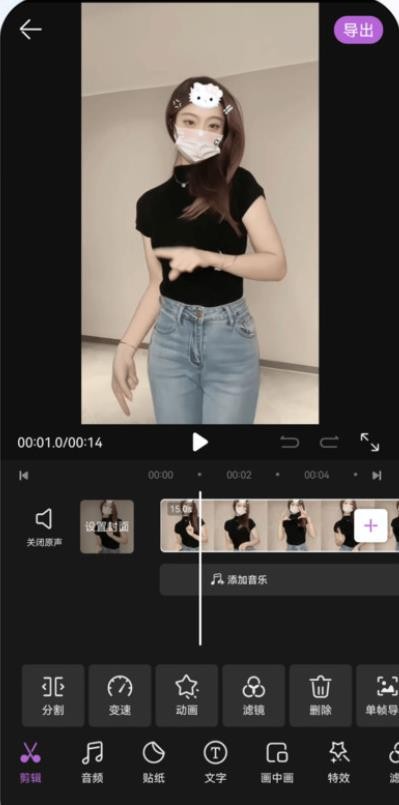The height and width of the screenshot is (805, 399).
Task: Undo the last edit
Action: click(x=290, y=442)
